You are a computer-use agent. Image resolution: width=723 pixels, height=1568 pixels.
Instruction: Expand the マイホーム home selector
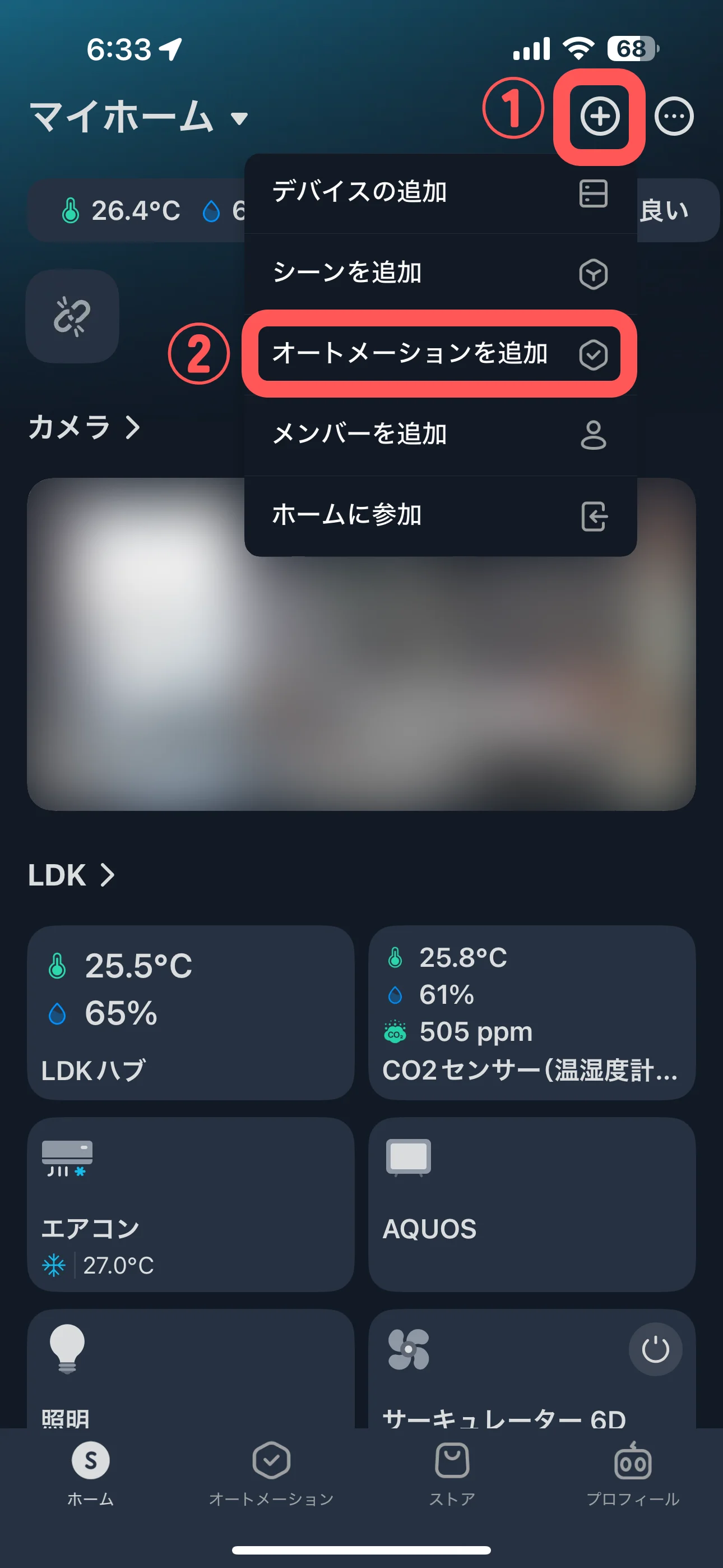click(x=139, y=117)
